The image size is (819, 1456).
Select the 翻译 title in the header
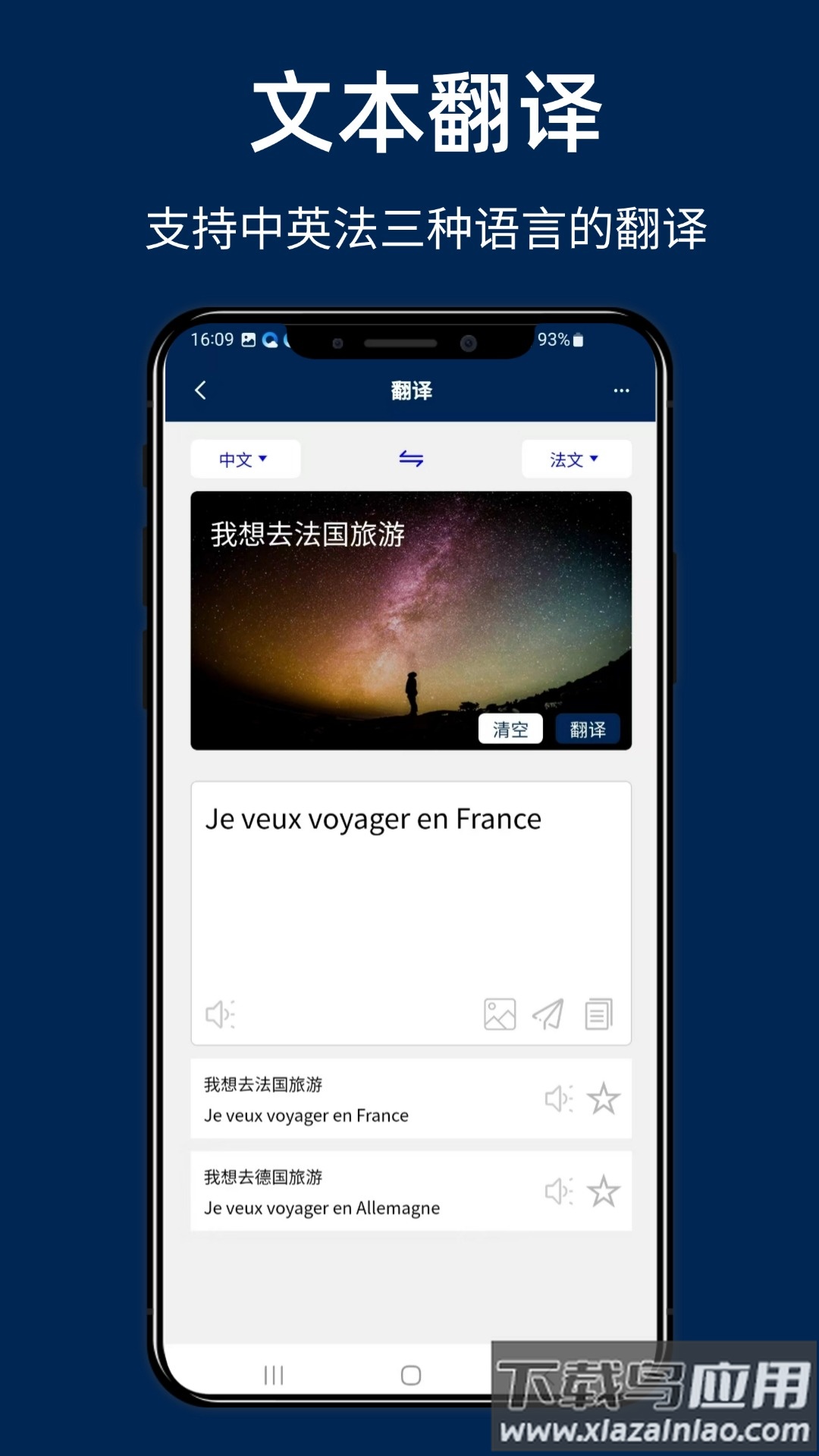(x=409, y=390)
